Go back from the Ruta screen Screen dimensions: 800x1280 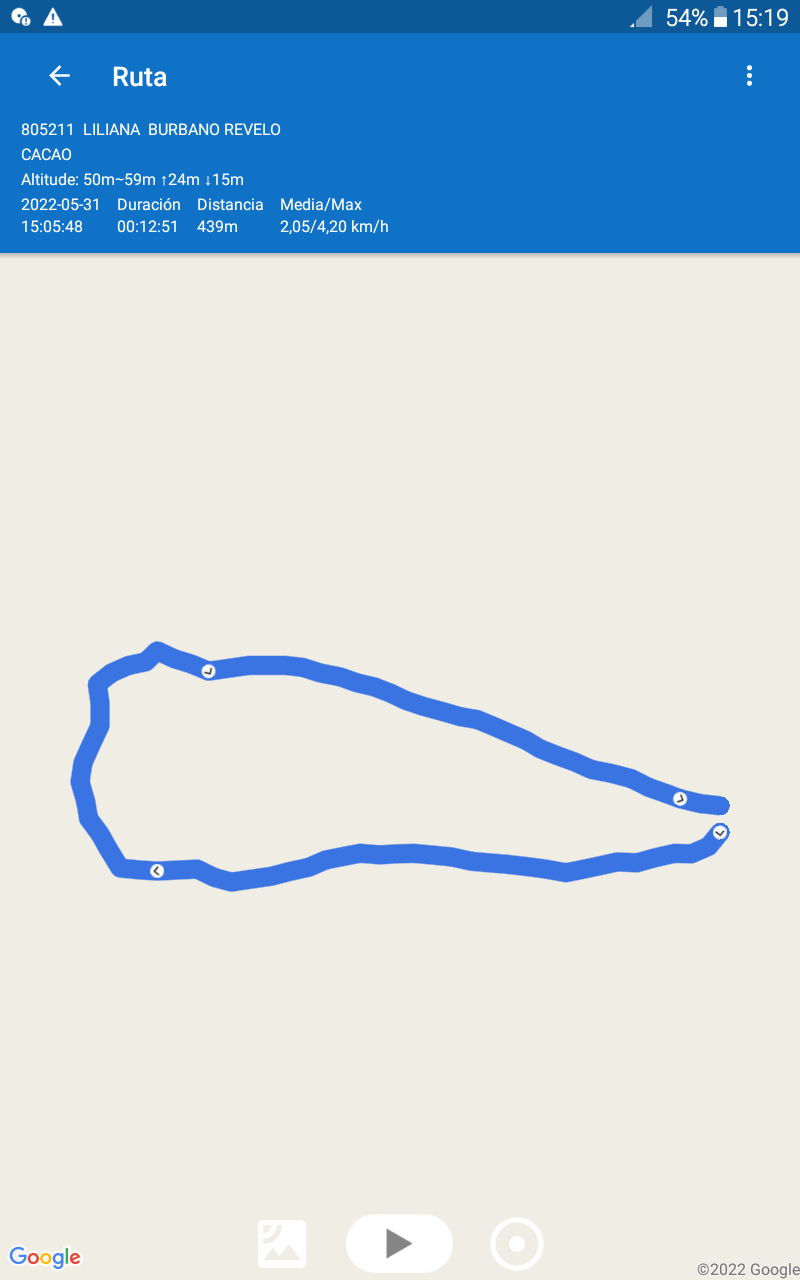pyautogui.click(x=60, y=76)
